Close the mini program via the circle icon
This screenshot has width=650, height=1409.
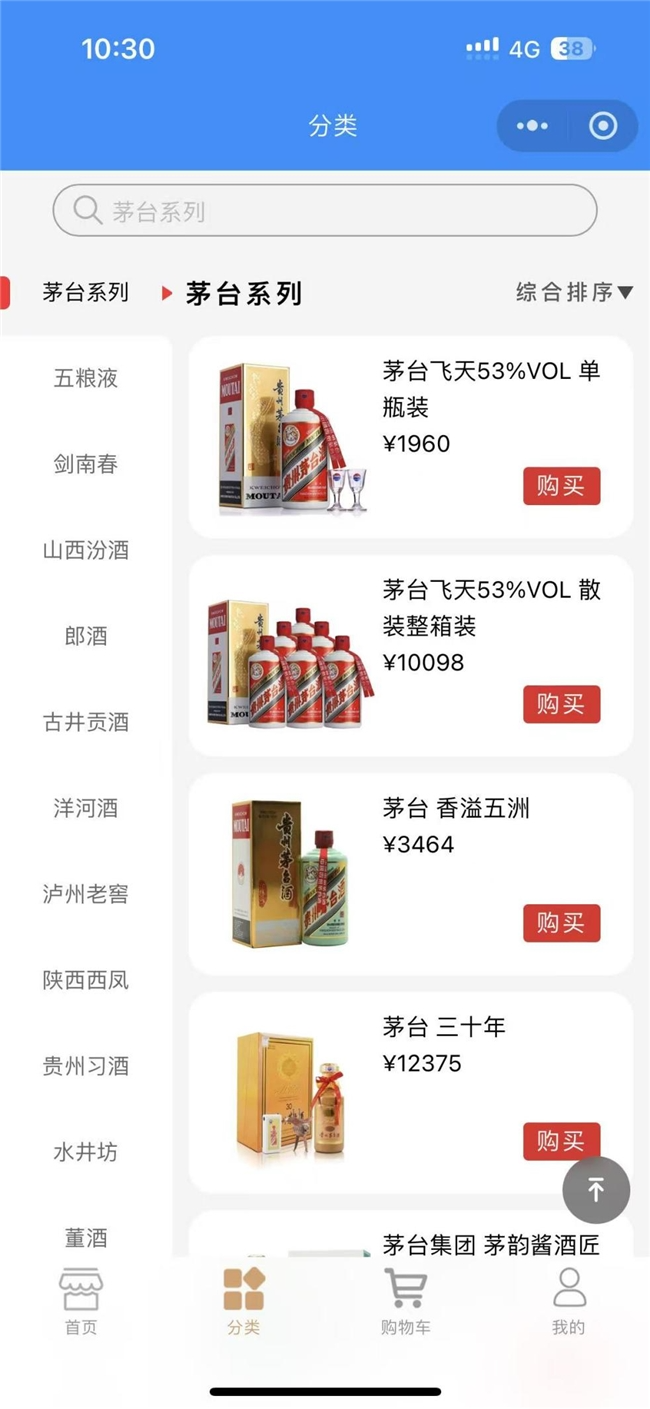click(x=603, y=126)
